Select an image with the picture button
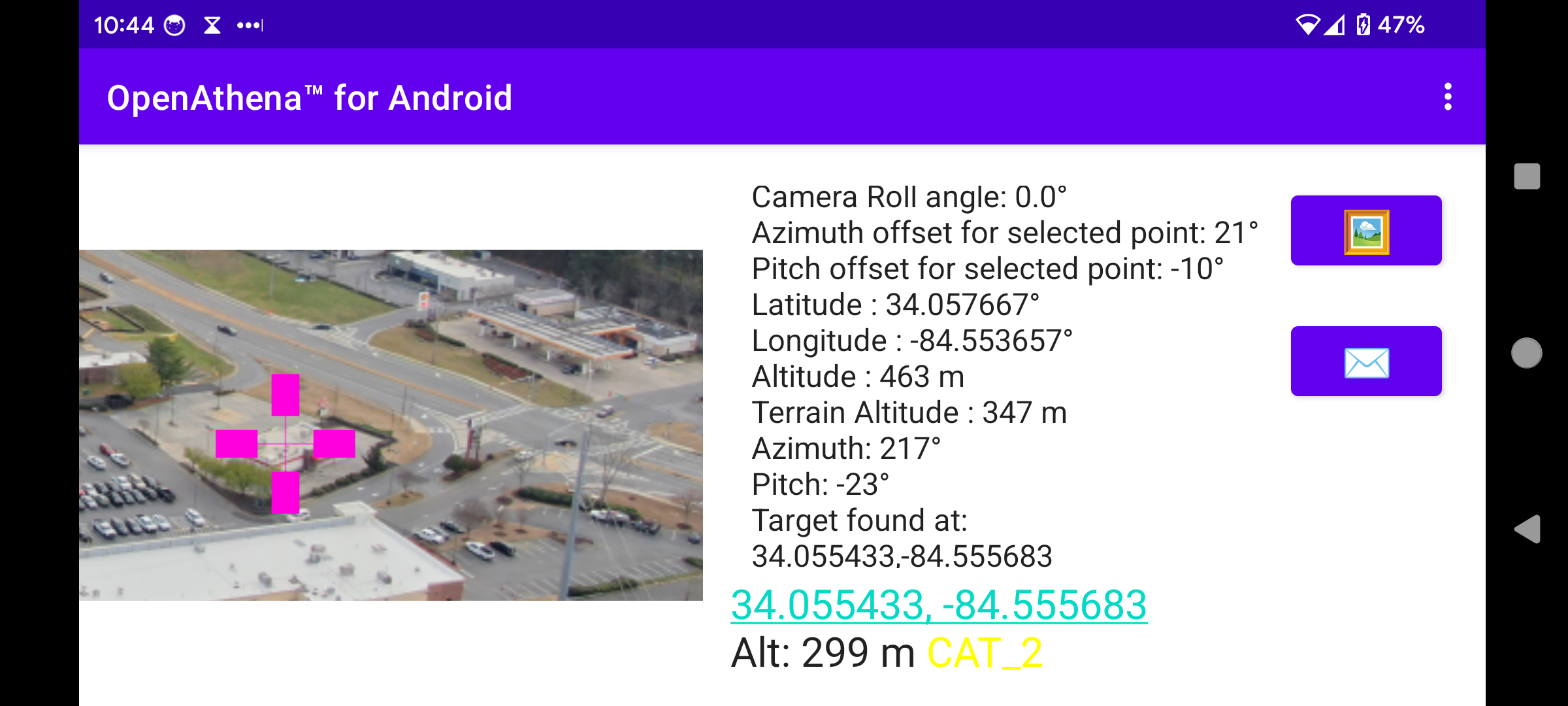This screenshot has width=1568, height=706. [x=1365, y=231]
